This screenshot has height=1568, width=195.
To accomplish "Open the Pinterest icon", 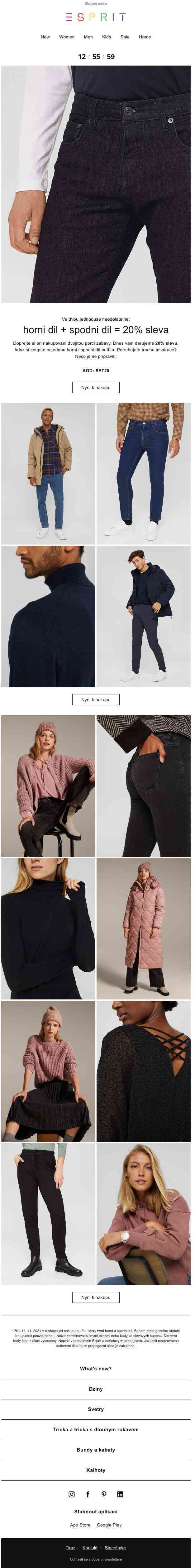I will pos(104,1494).
